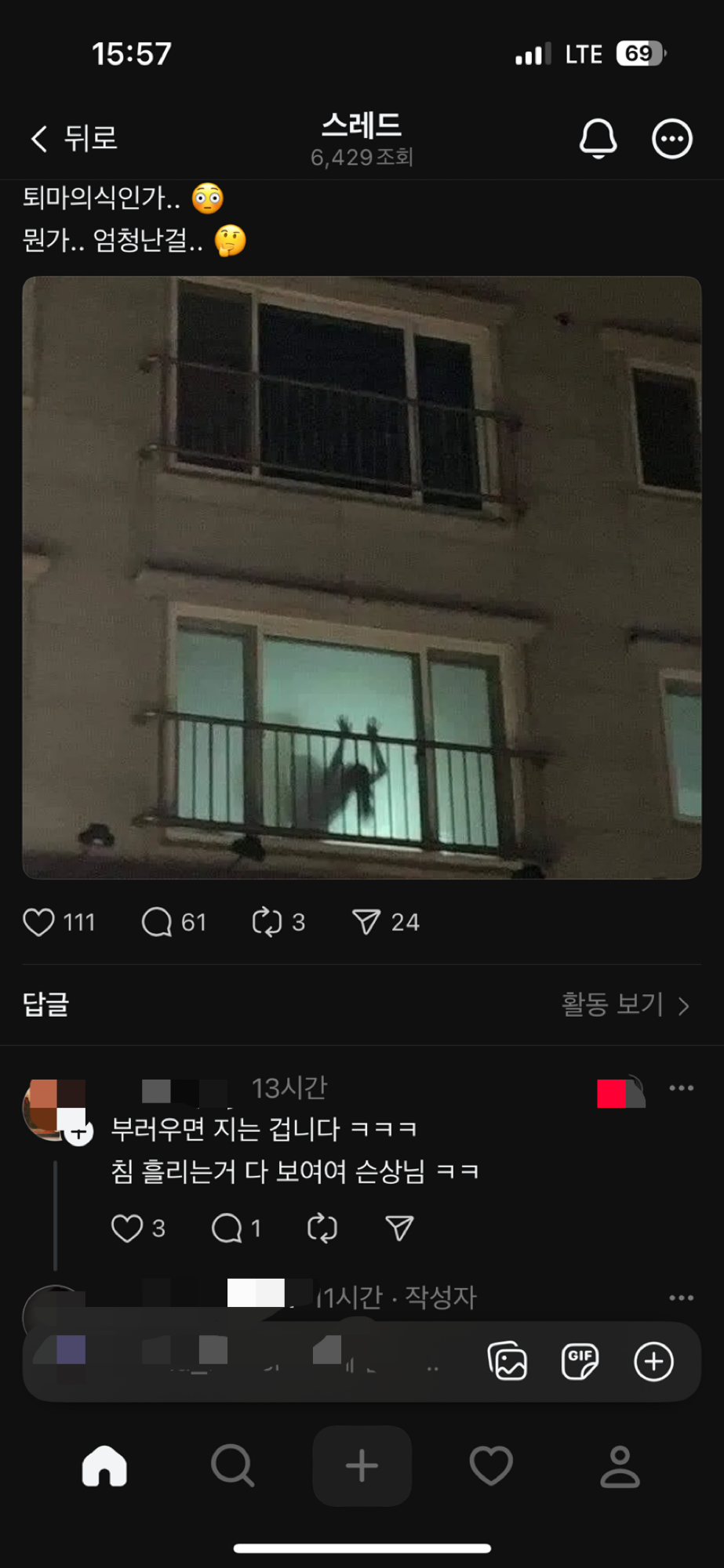Image resolution: width=724 pixels, height=1568 pixels.
Task: Switch to the Profile tab
Action: point(620,1465)
